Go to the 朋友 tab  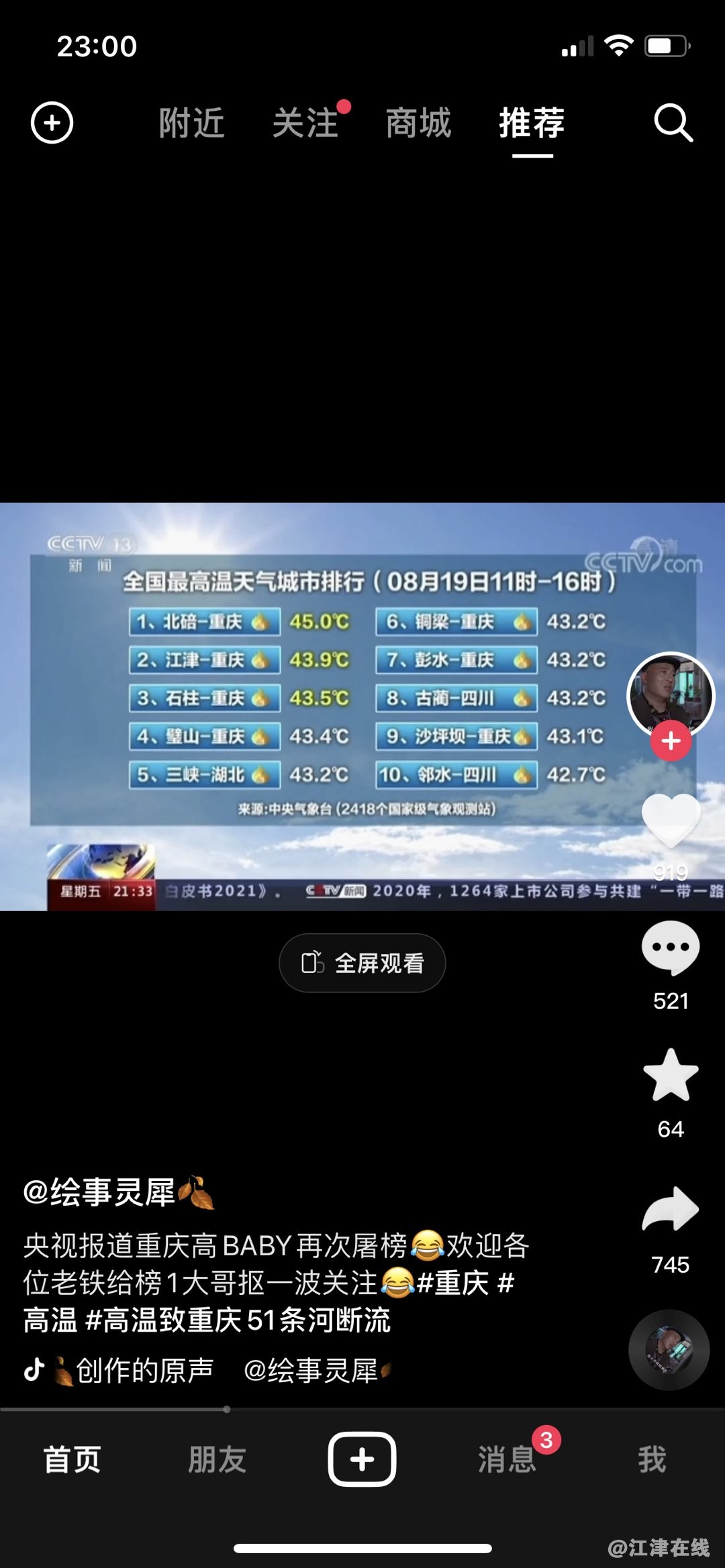pyautogui.click(x=217, y=1460)
